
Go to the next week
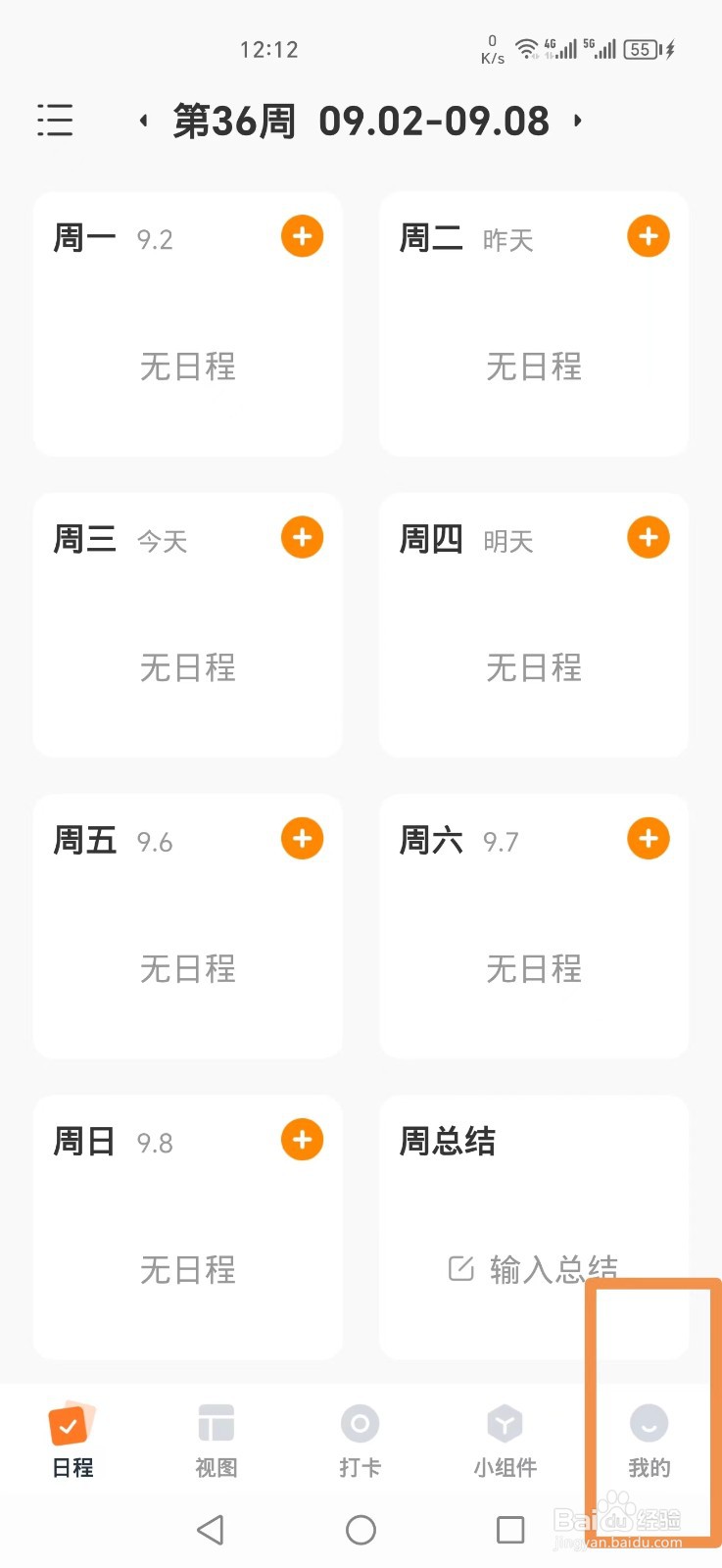point(578,121)
